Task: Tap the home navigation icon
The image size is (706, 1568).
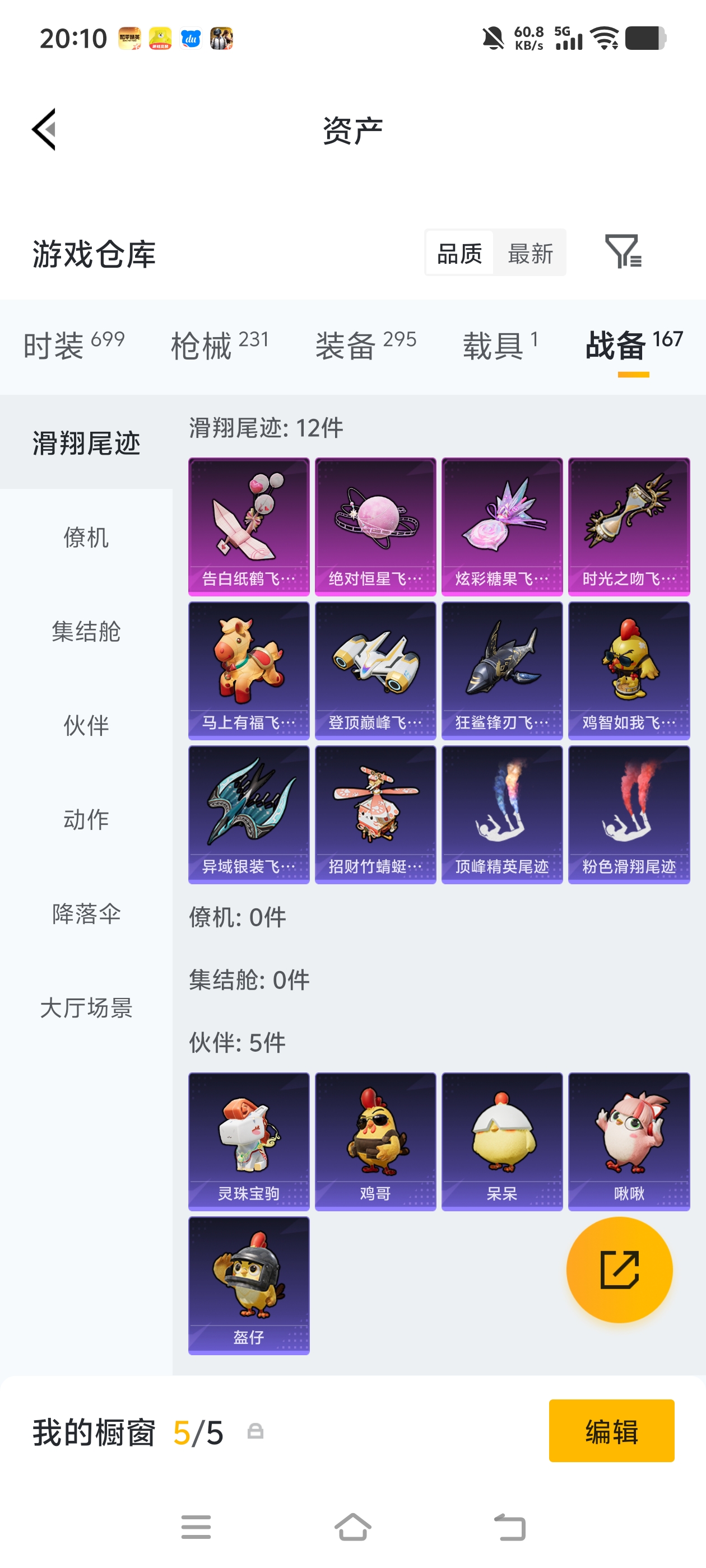Action: point(352,1527)
